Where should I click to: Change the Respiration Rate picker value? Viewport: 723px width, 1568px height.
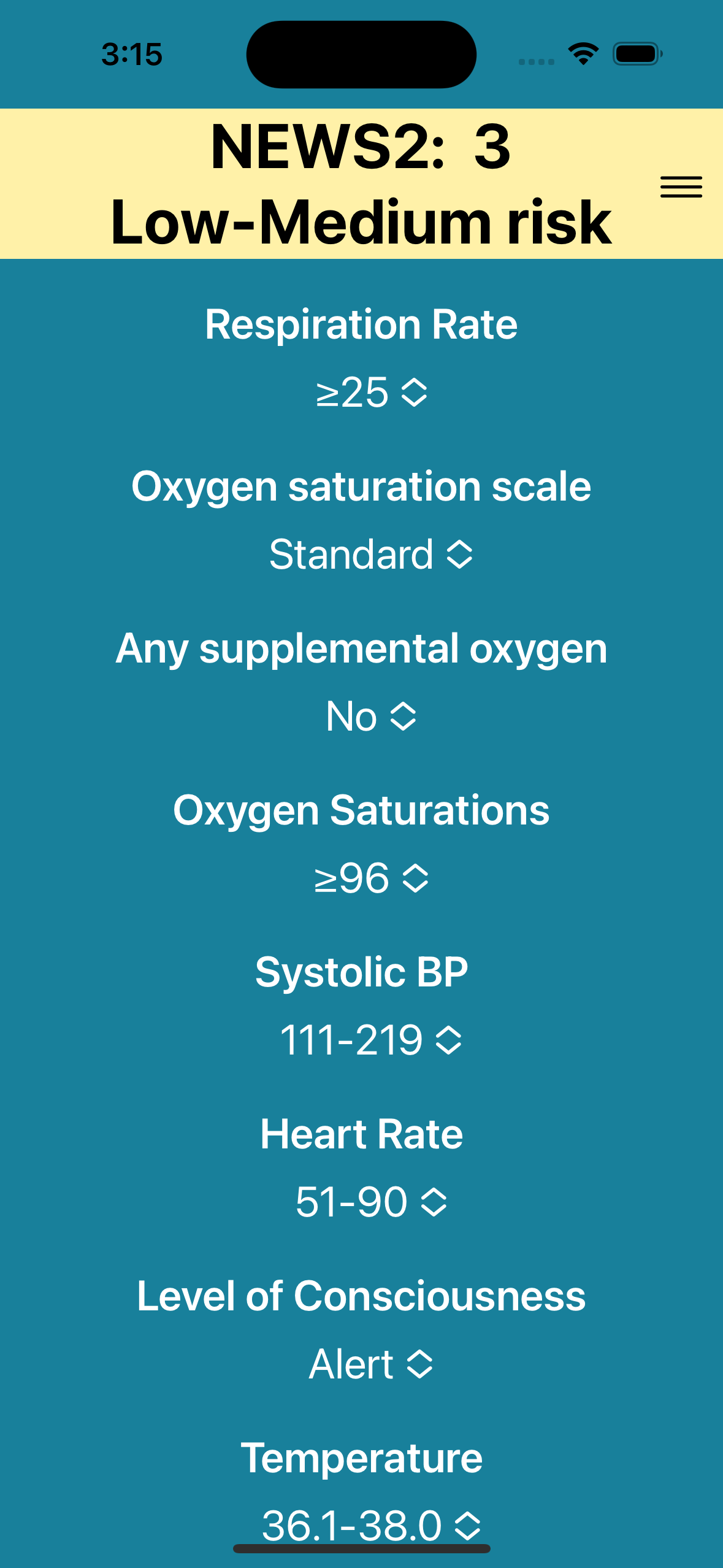click(371, 392)
